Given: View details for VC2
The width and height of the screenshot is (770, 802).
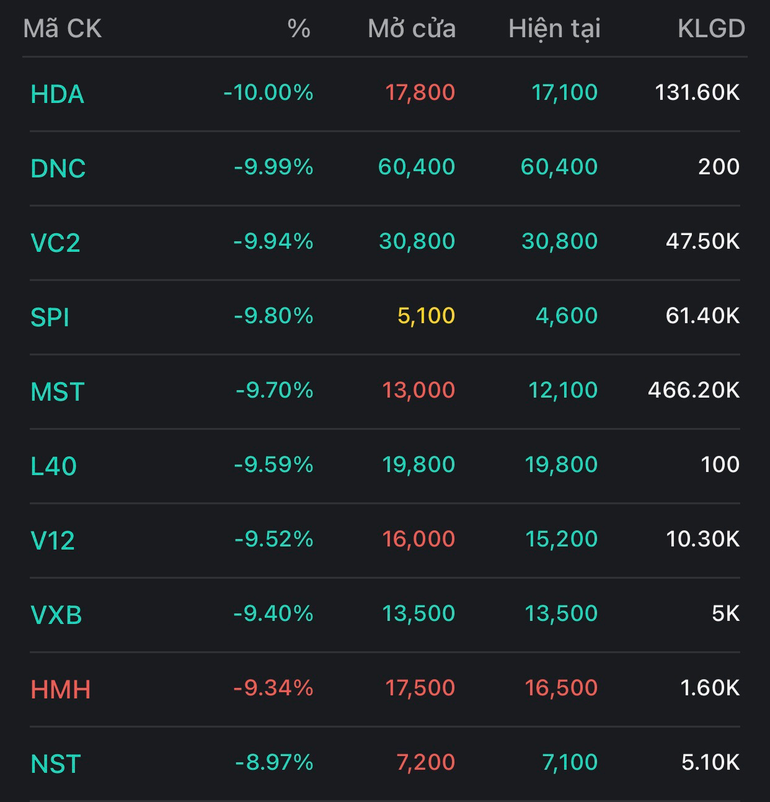Looking at the screenshot, I should coord(56,242).
